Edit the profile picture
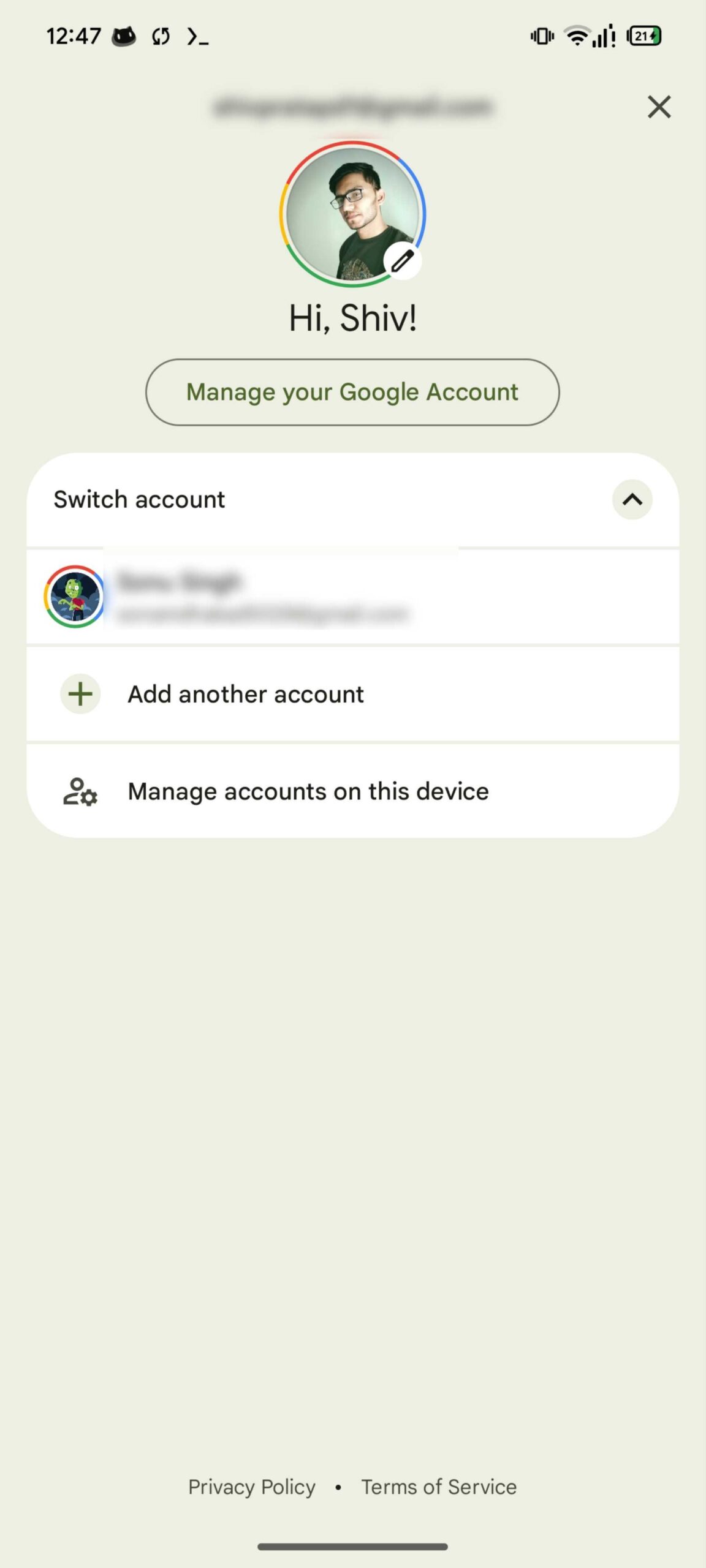 click(x=402, y=260)
